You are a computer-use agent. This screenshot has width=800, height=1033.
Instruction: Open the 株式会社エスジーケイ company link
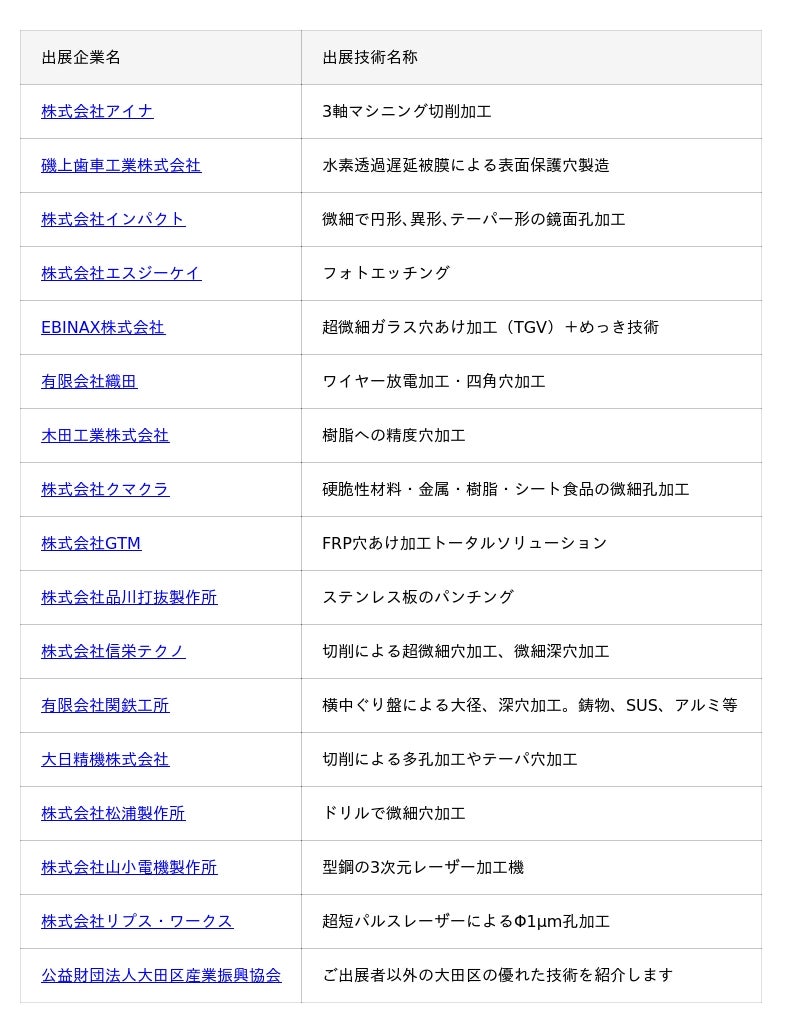point(121,273)
